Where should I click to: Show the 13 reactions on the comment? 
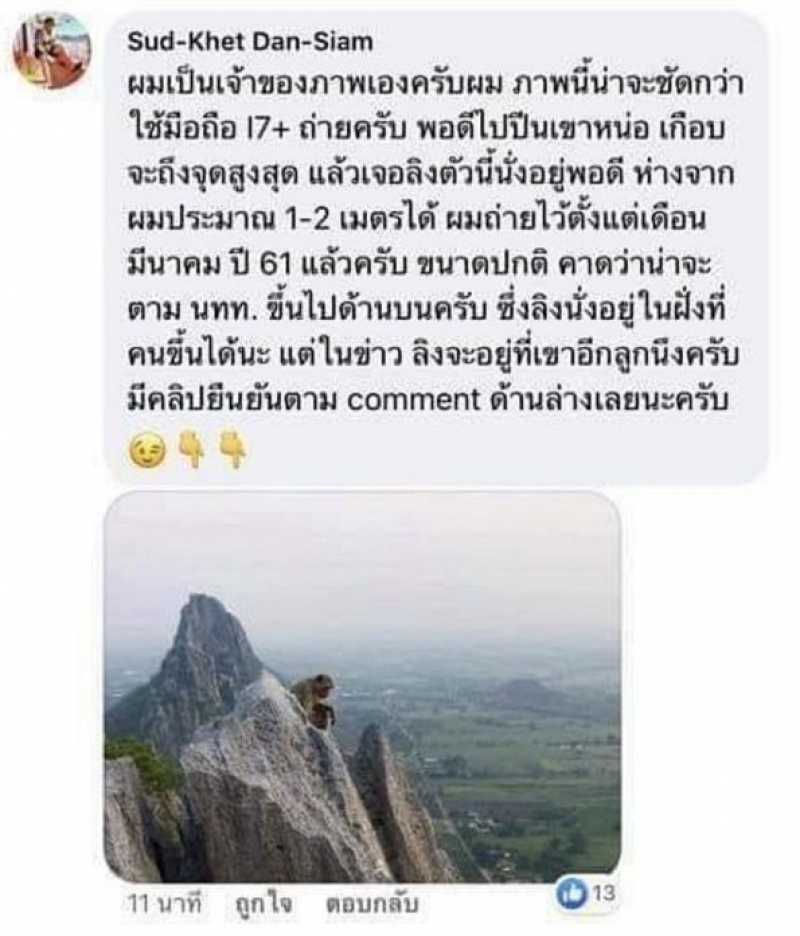(x=587, y=896)
